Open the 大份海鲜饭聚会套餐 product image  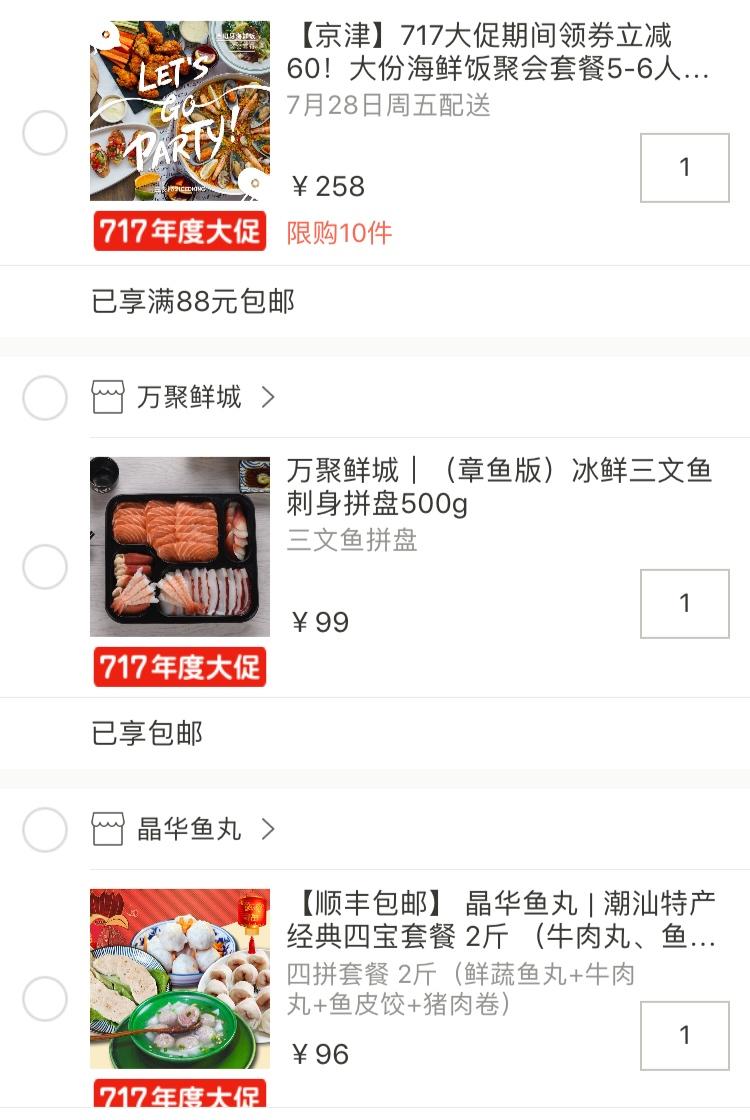coord(180,110)
